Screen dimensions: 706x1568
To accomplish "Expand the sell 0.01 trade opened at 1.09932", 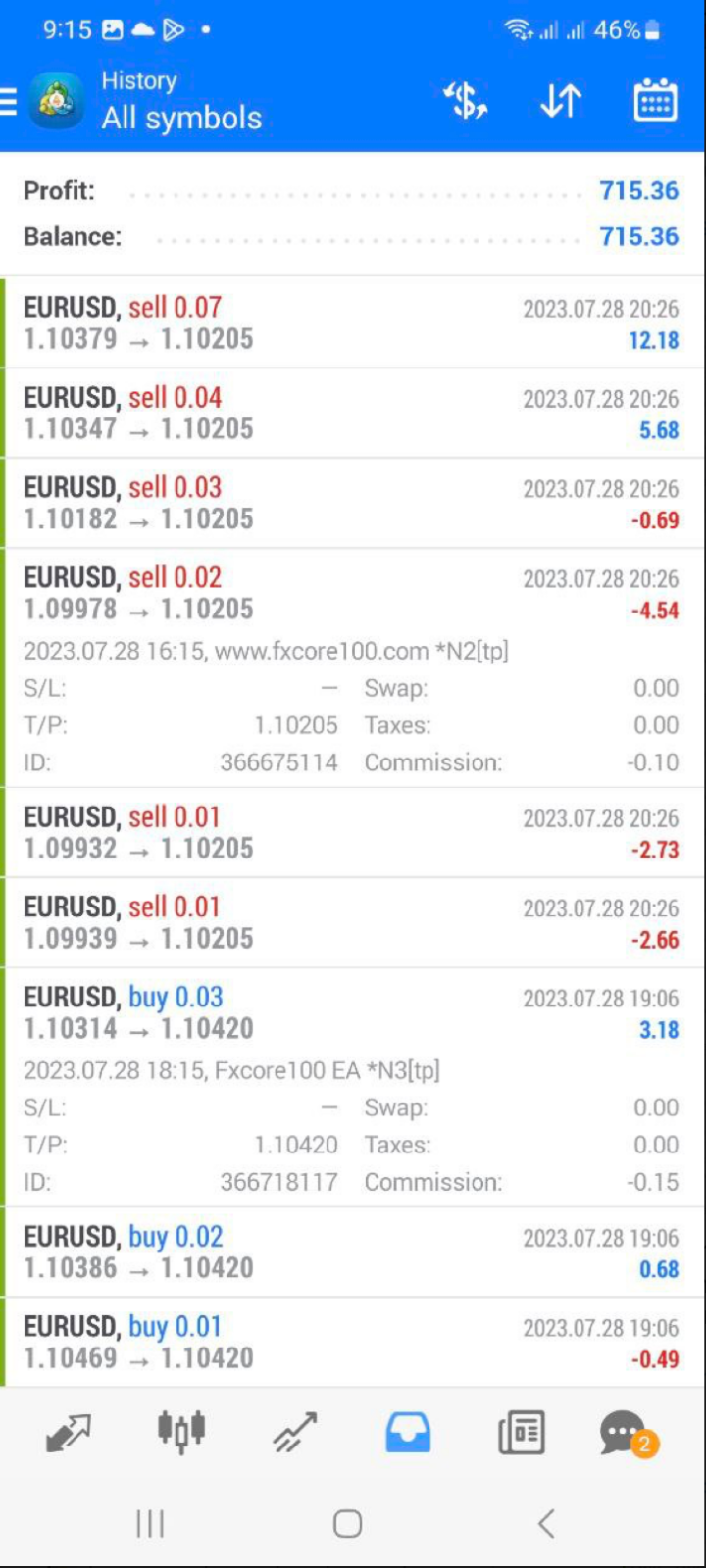I will coord(351,832).
